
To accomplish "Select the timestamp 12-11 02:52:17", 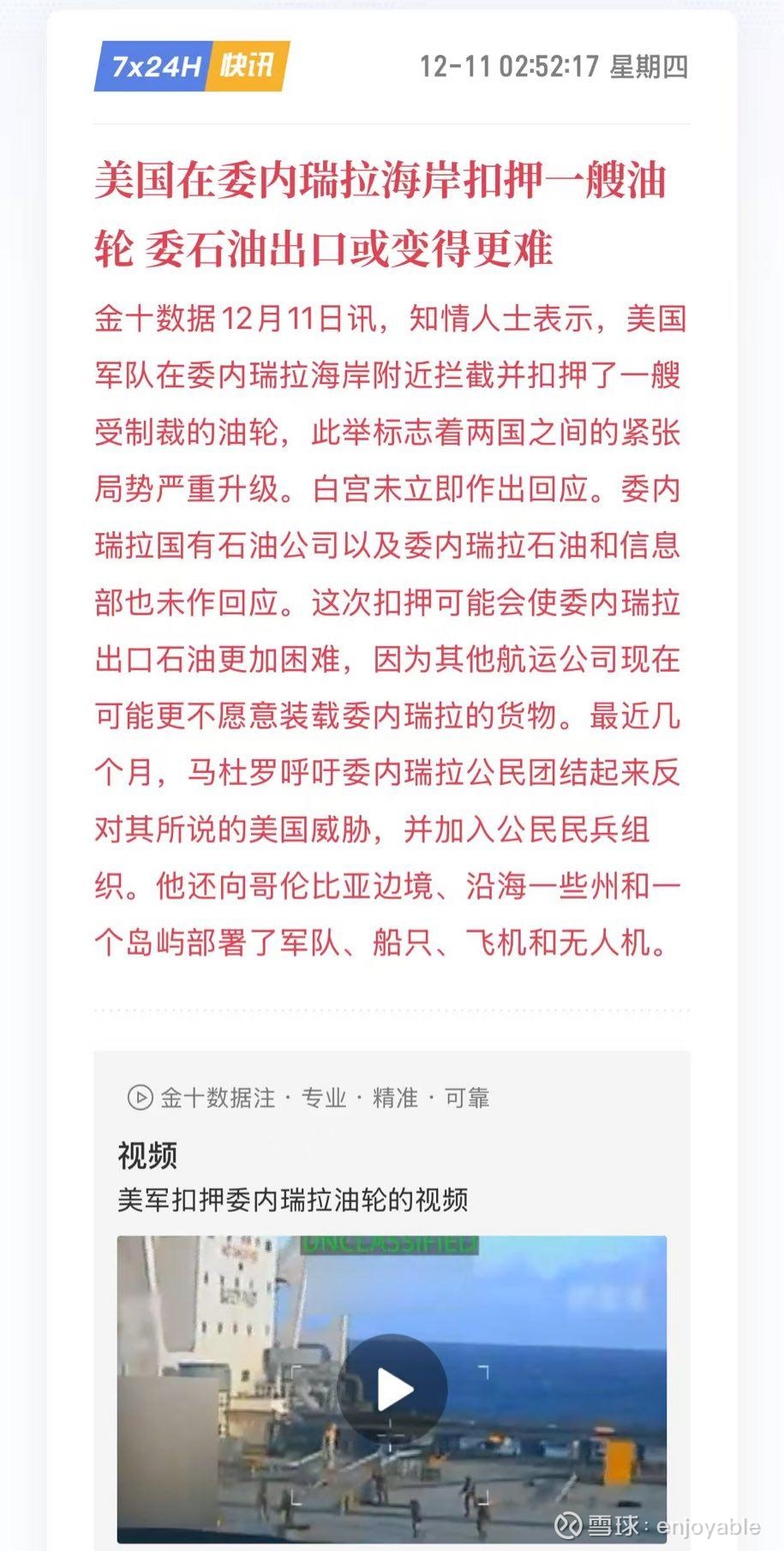I will click(x=510, y=68).
